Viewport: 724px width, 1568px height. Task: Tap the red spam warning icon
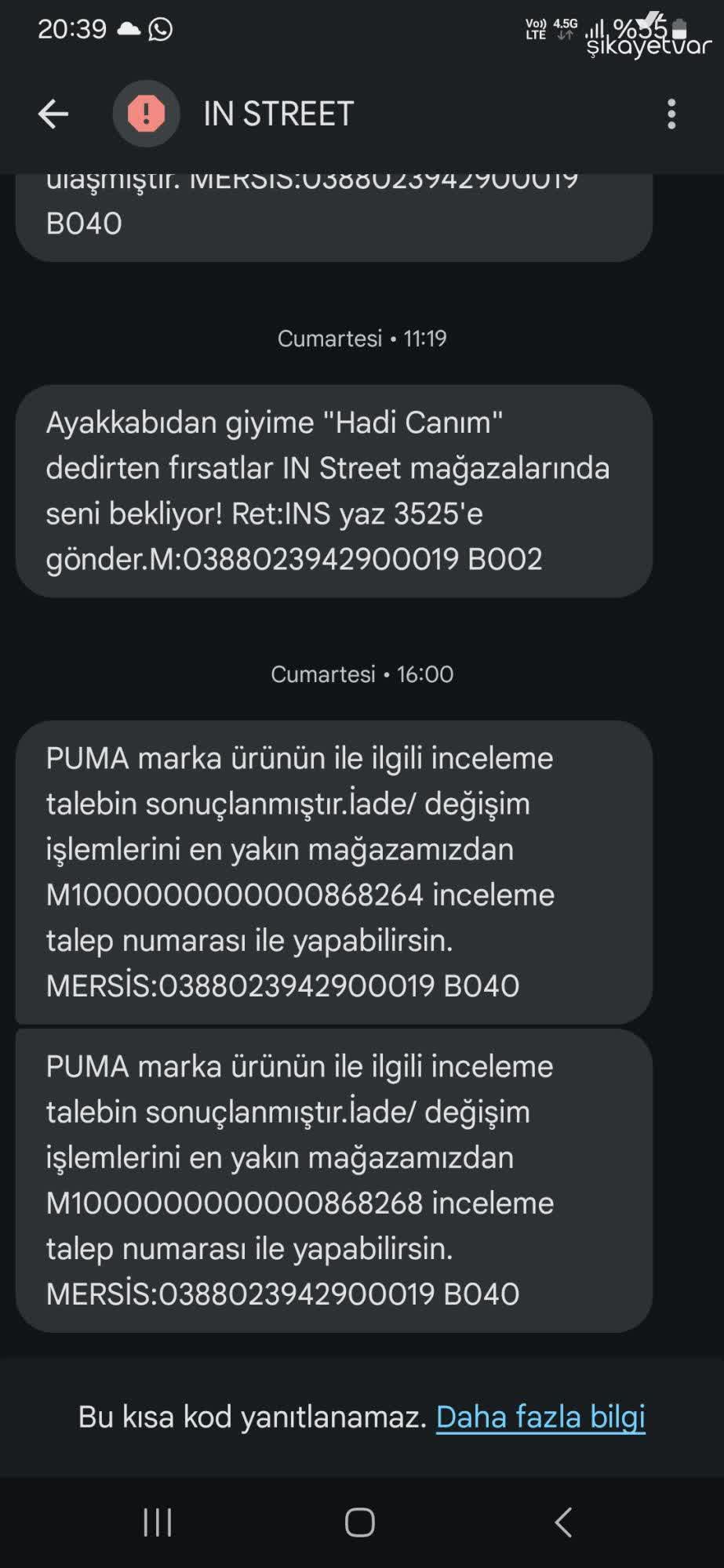coord(146,113)
